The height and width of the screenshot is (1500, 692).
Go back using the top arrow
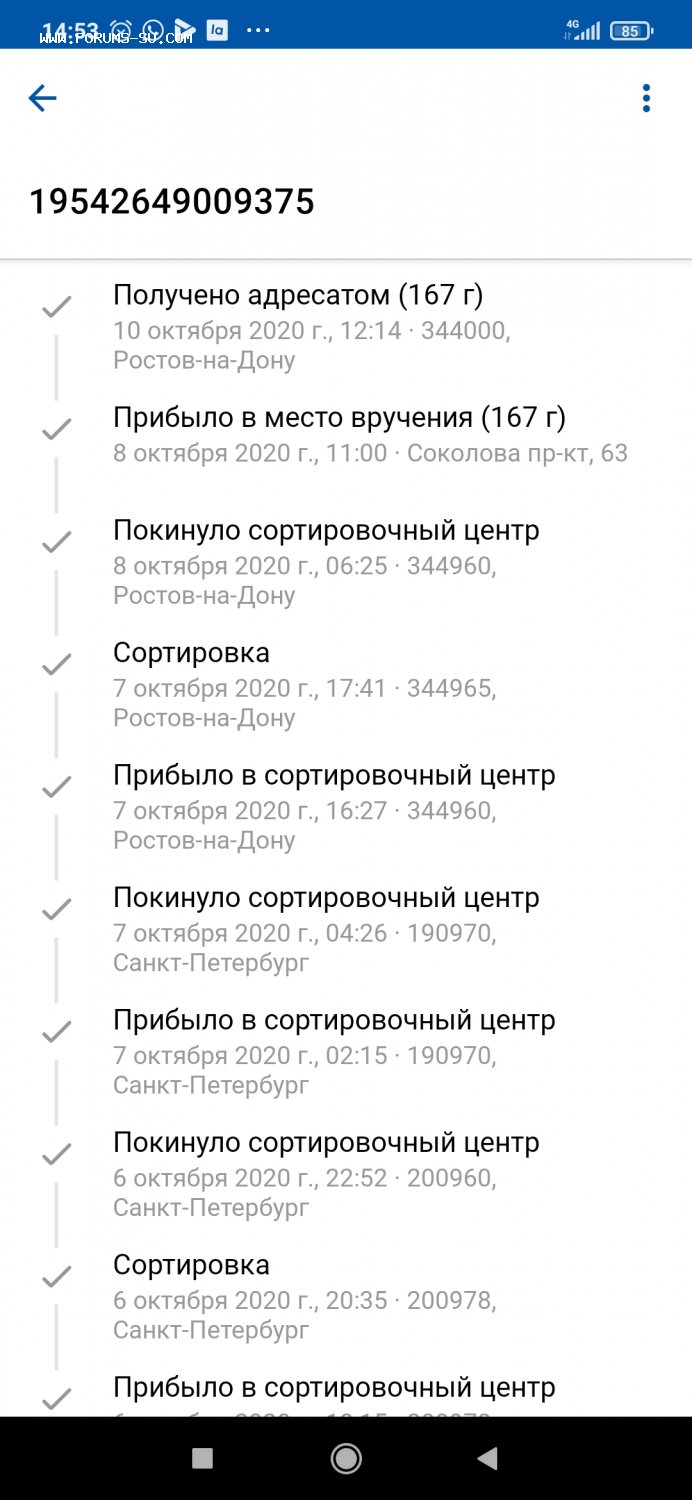[x=43, y=98]
